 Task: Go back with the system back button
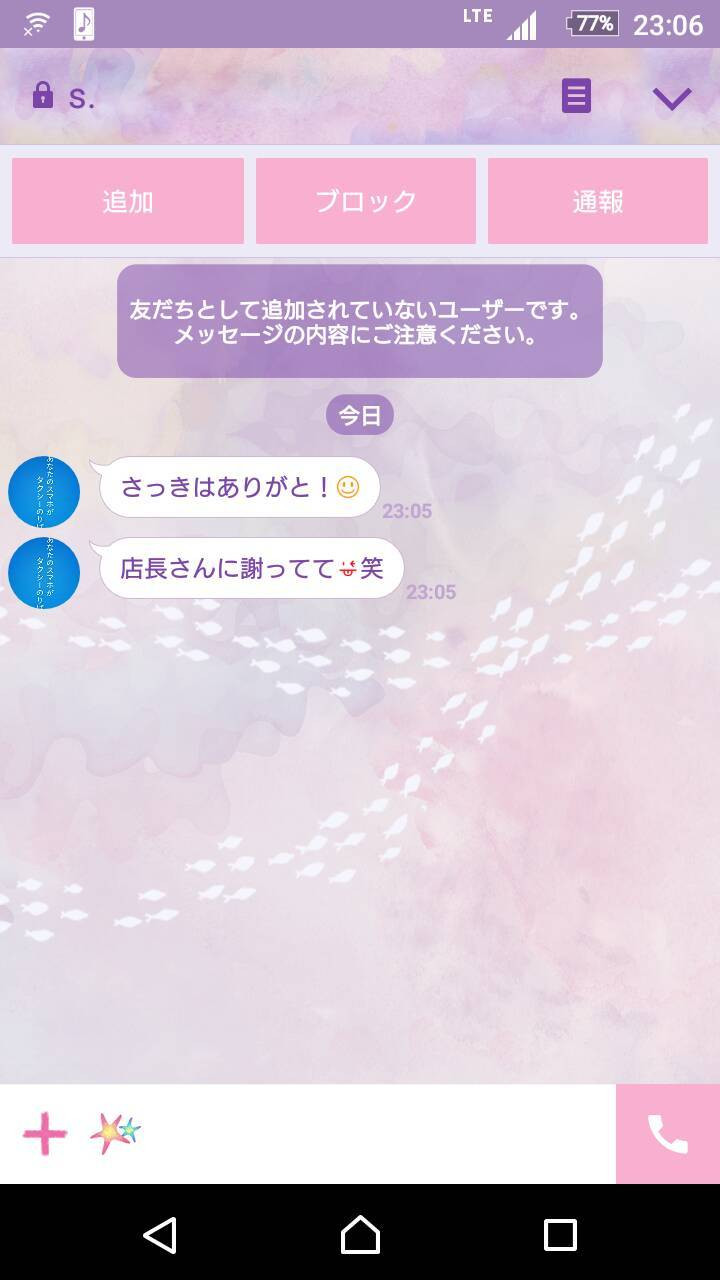click(160, 1235)
